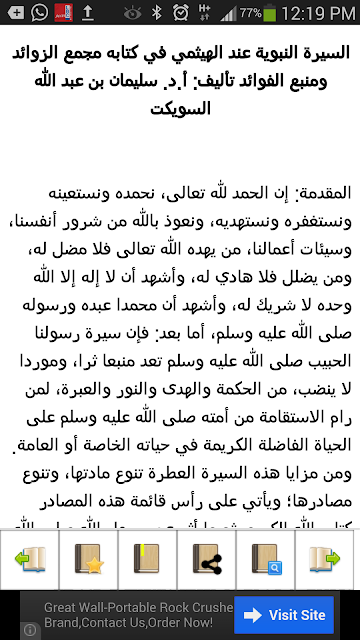This screenshot has width=360, height=640.
Task: Open the ad info icon
Action: 30,630
